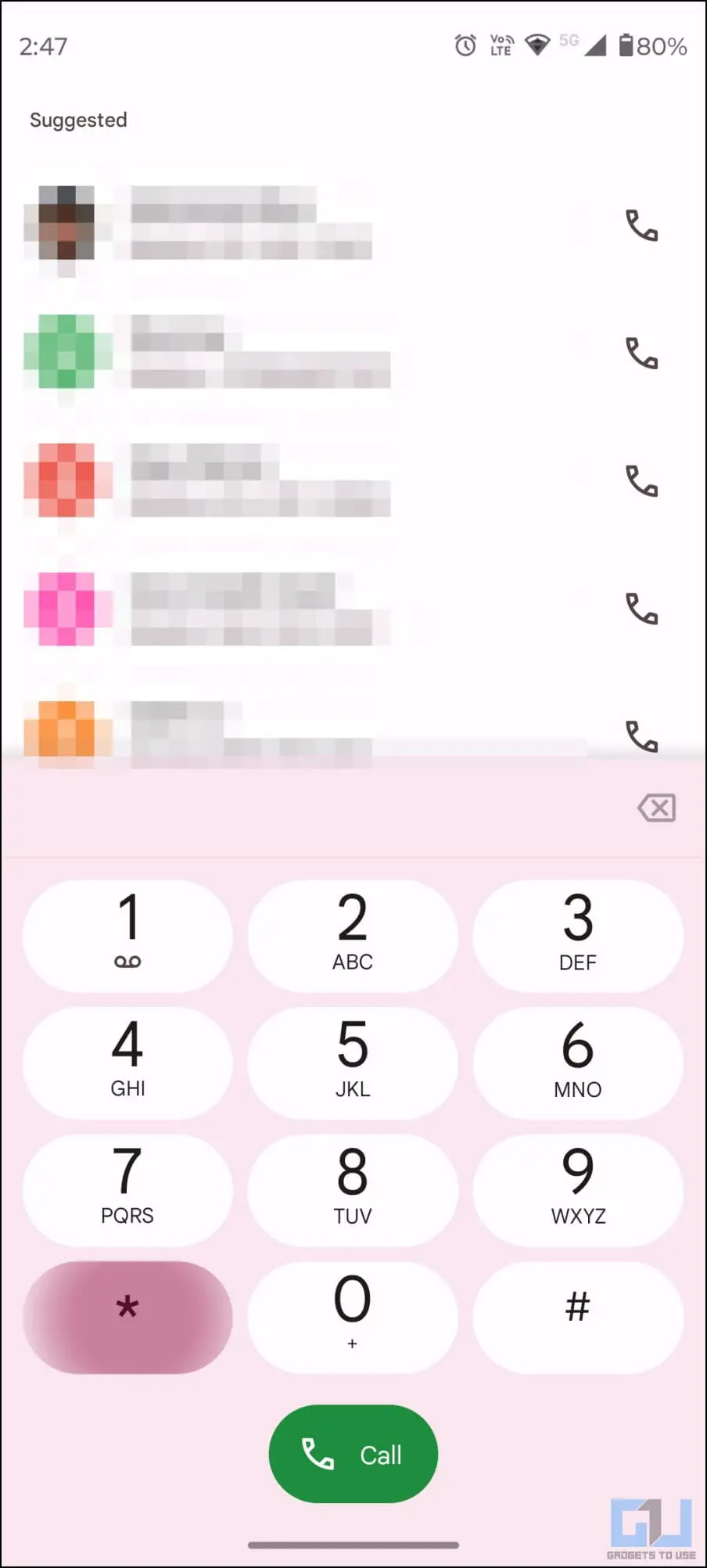Image resolution: width=707 pixels, height=1568 pixels.
Task: Enter digit 5 JKL
Action: [353, 1063]
